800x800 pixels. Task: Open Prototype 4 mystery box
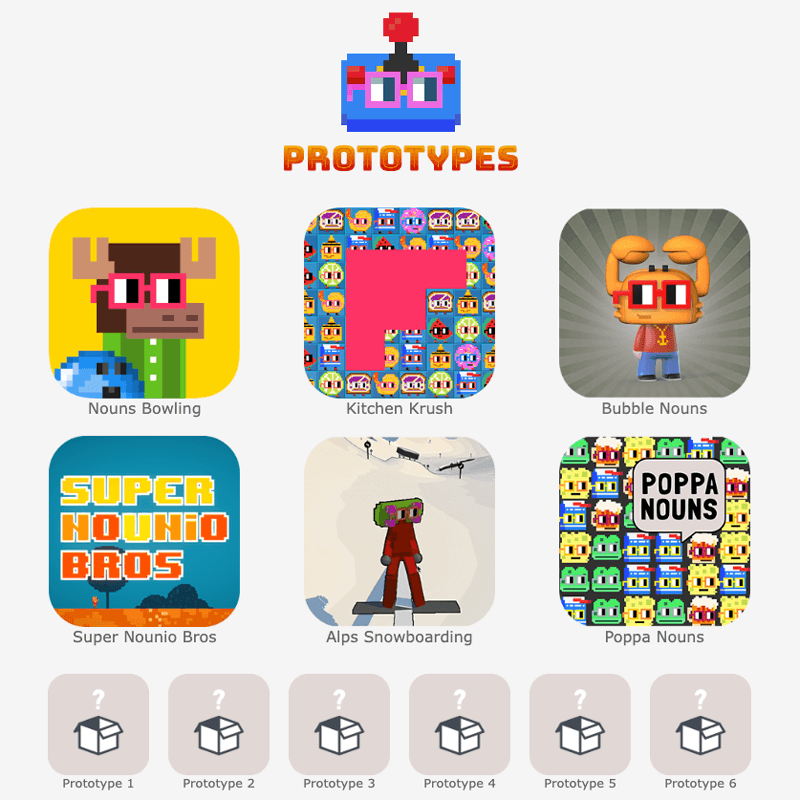click(x=460, y=724)
